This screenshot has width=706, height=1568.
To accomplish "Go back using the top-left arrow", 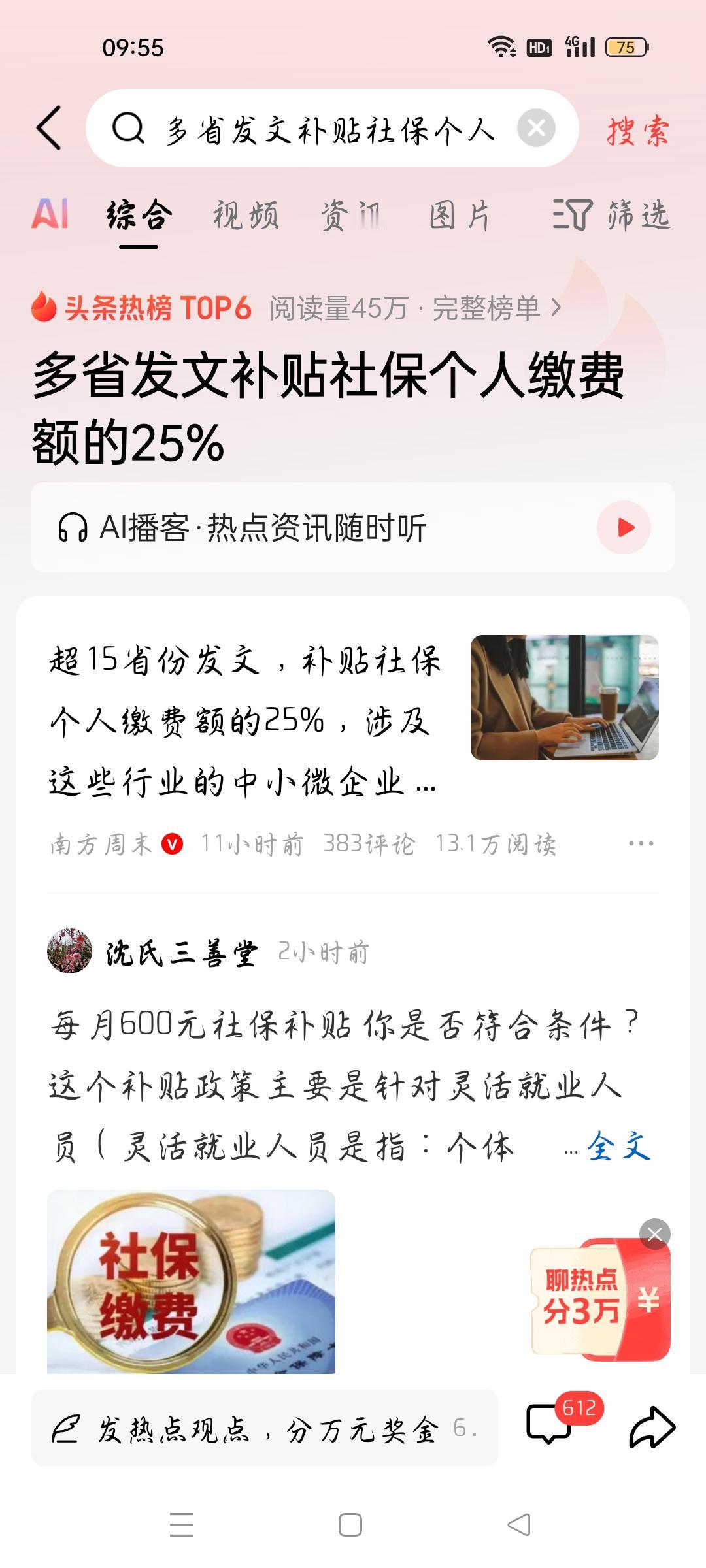I will [50, 128].
